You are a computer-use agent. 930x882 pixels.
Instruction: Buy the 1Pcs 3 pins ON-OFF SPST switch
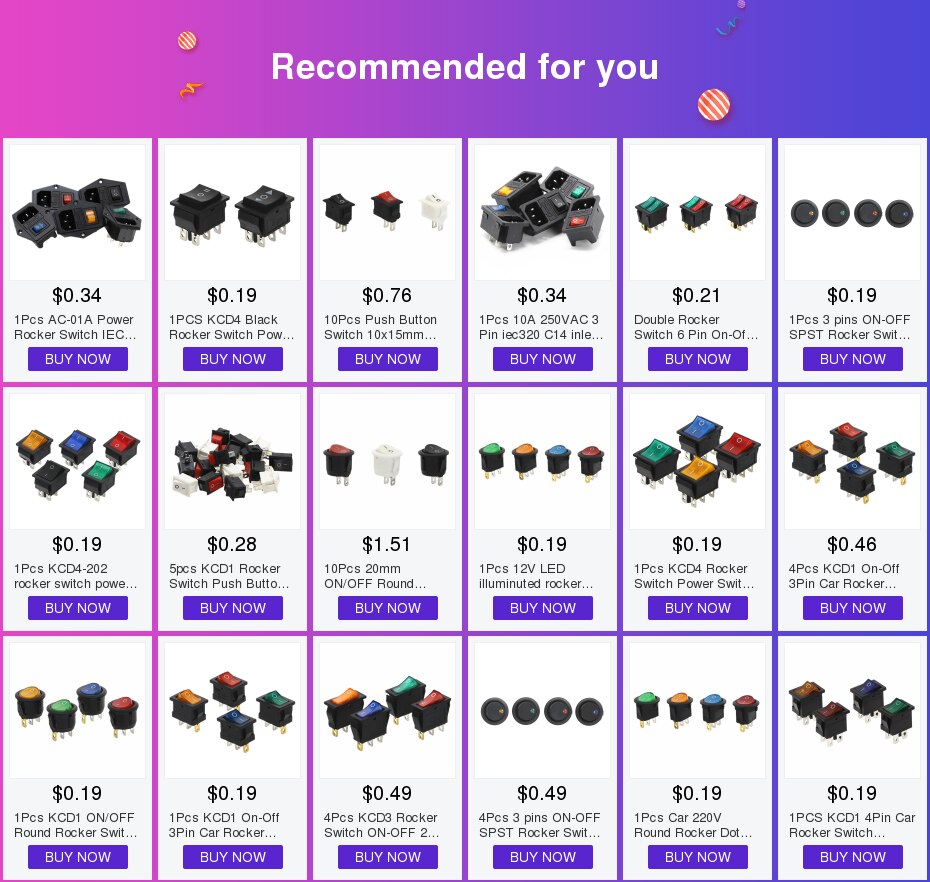pyautogui.click(x=852, y=359)
